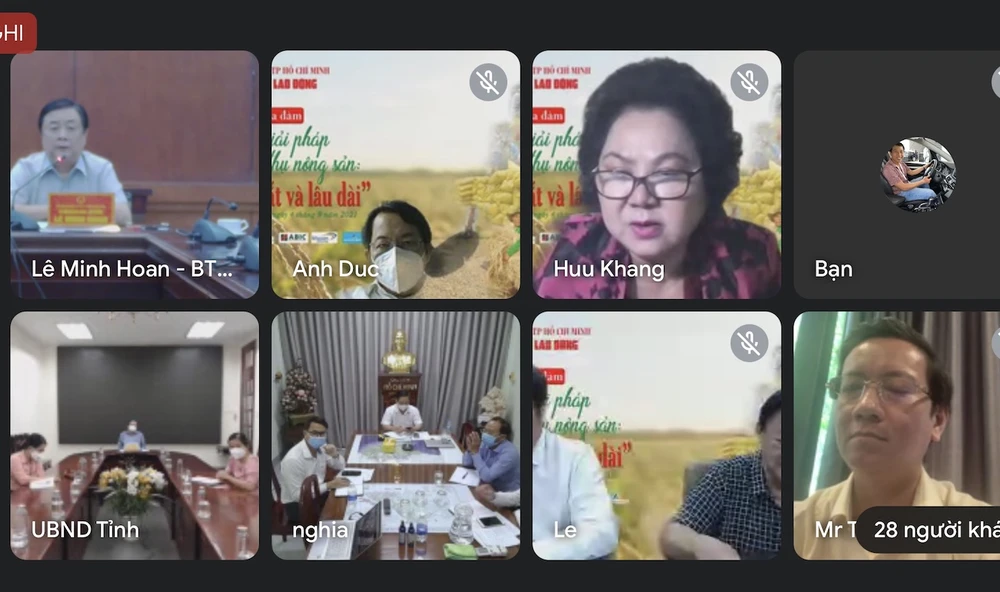Open the UBND Tinh video tile
This screenshot has width=1000, height=592.
tap(134, 435)
